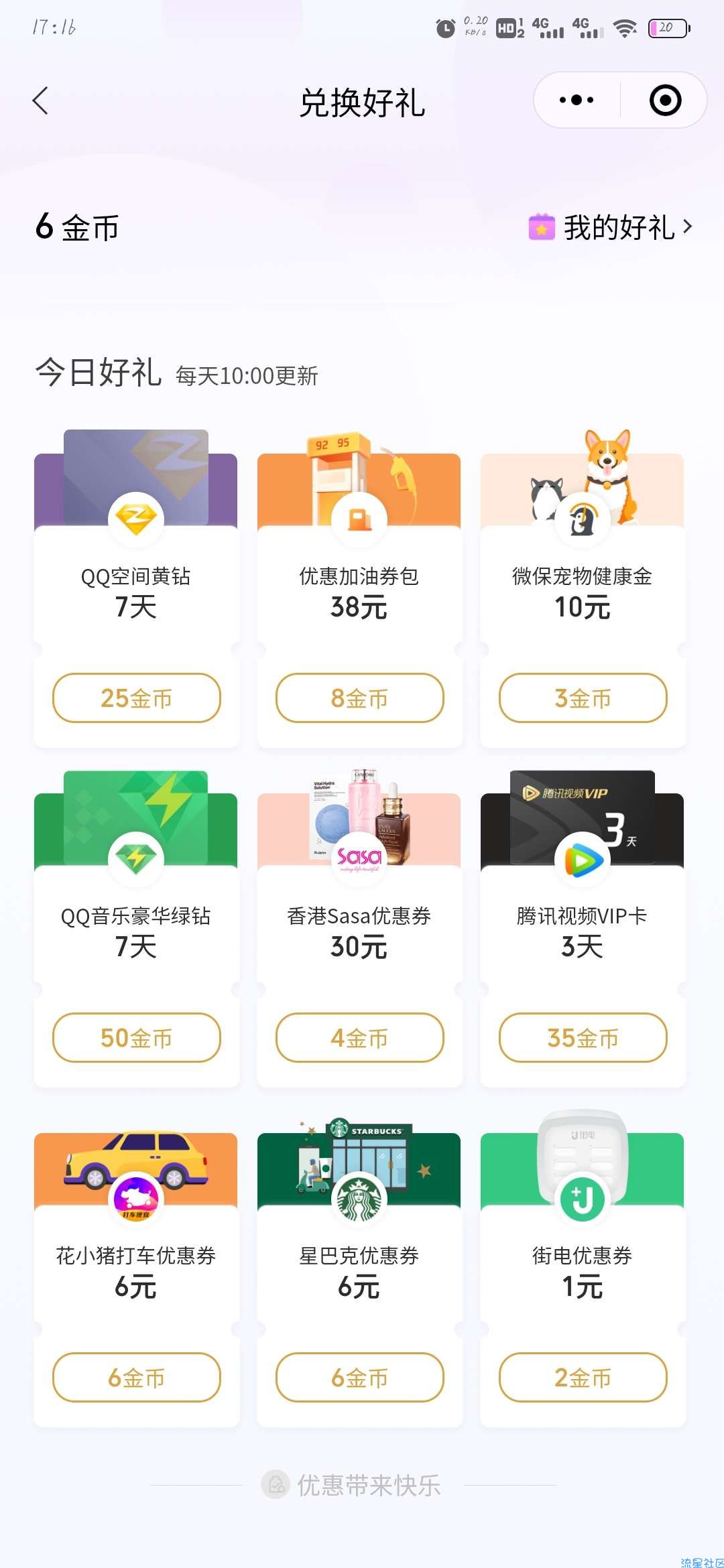Redeem QQ音乐豪华绿钻 for 50金币

[x=136, y=1038]
